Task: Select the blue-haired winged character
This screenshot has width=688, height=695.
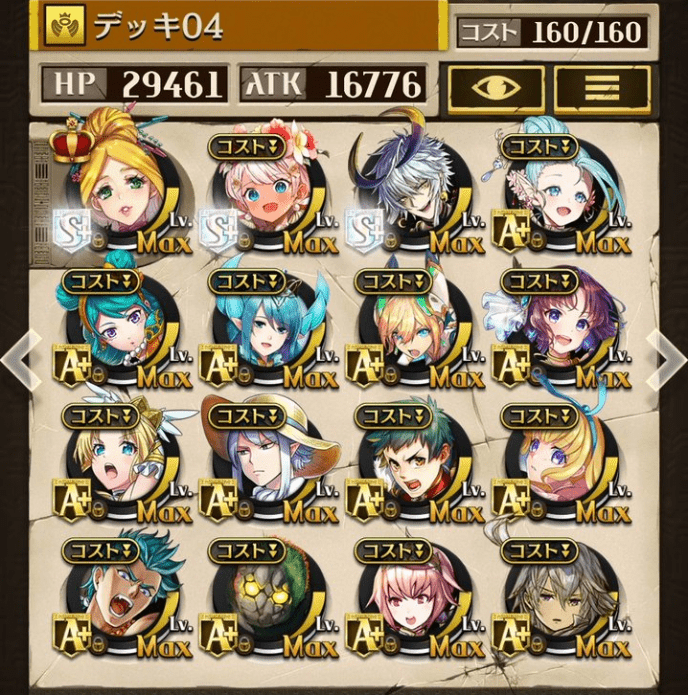Action: 256,327
